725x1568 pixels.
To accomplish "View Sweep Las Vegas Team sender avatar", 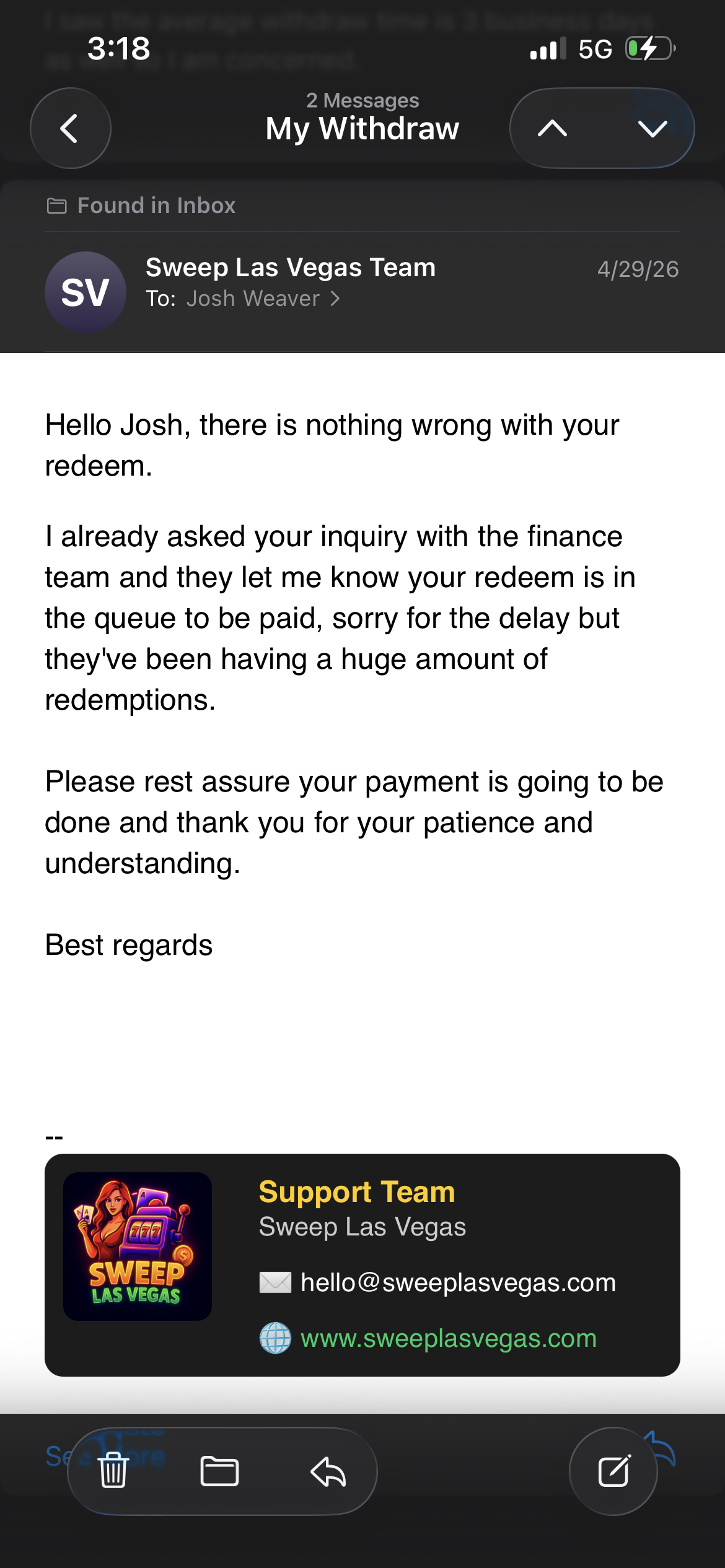I will point(86,292).
